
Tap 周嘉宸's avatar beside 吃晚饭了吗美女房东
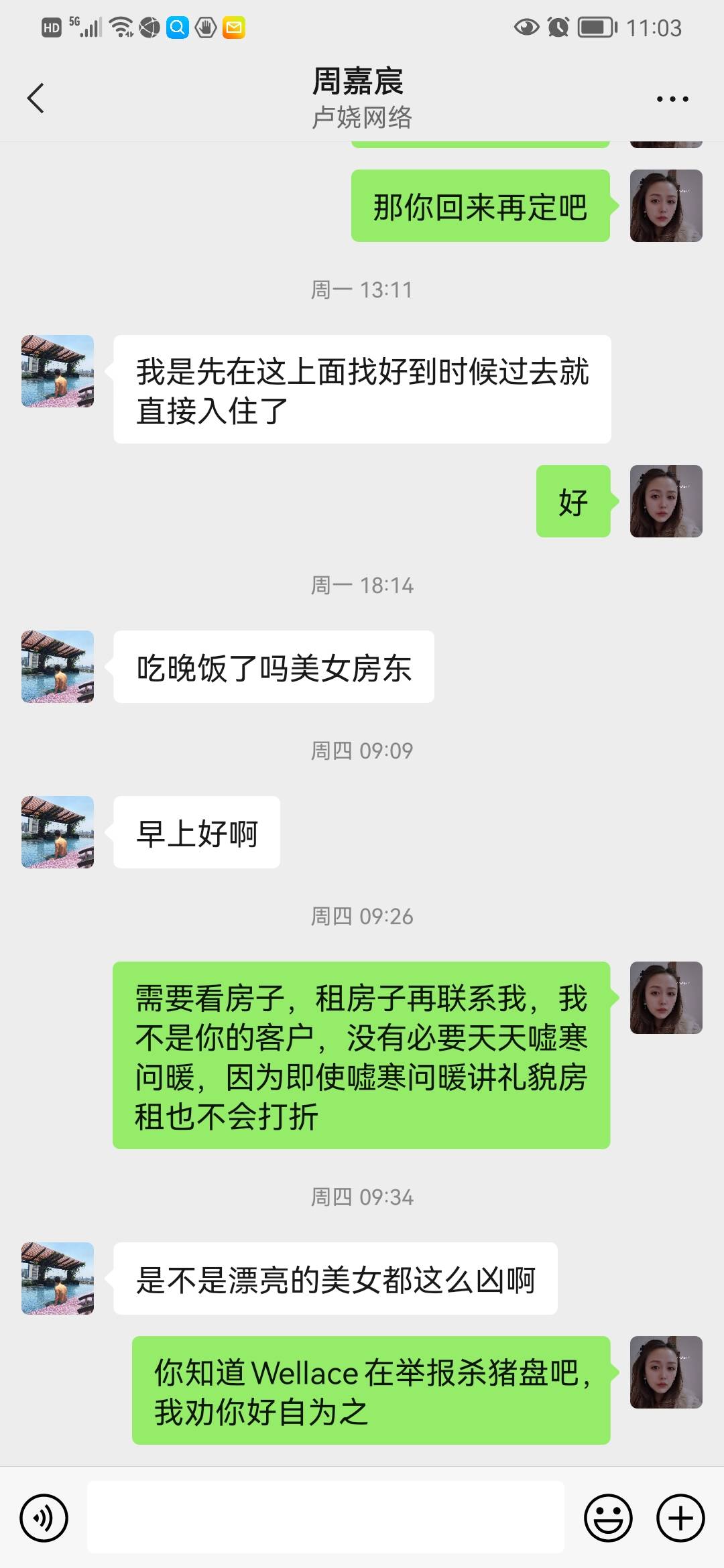point(57,667)
